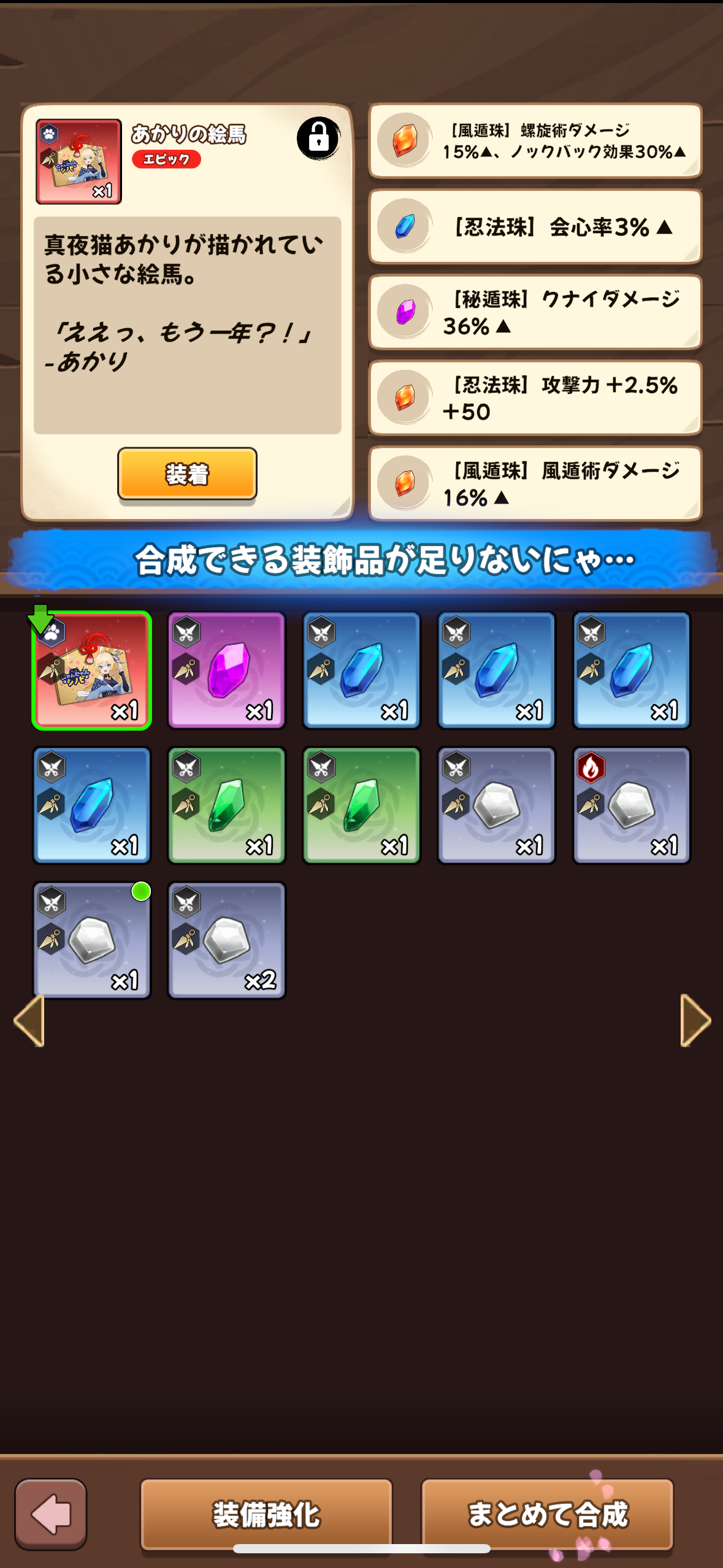View the 会心率3% ninja gem slot
The height and width of the screenshot is (1568, 723).
coord(535,226)
